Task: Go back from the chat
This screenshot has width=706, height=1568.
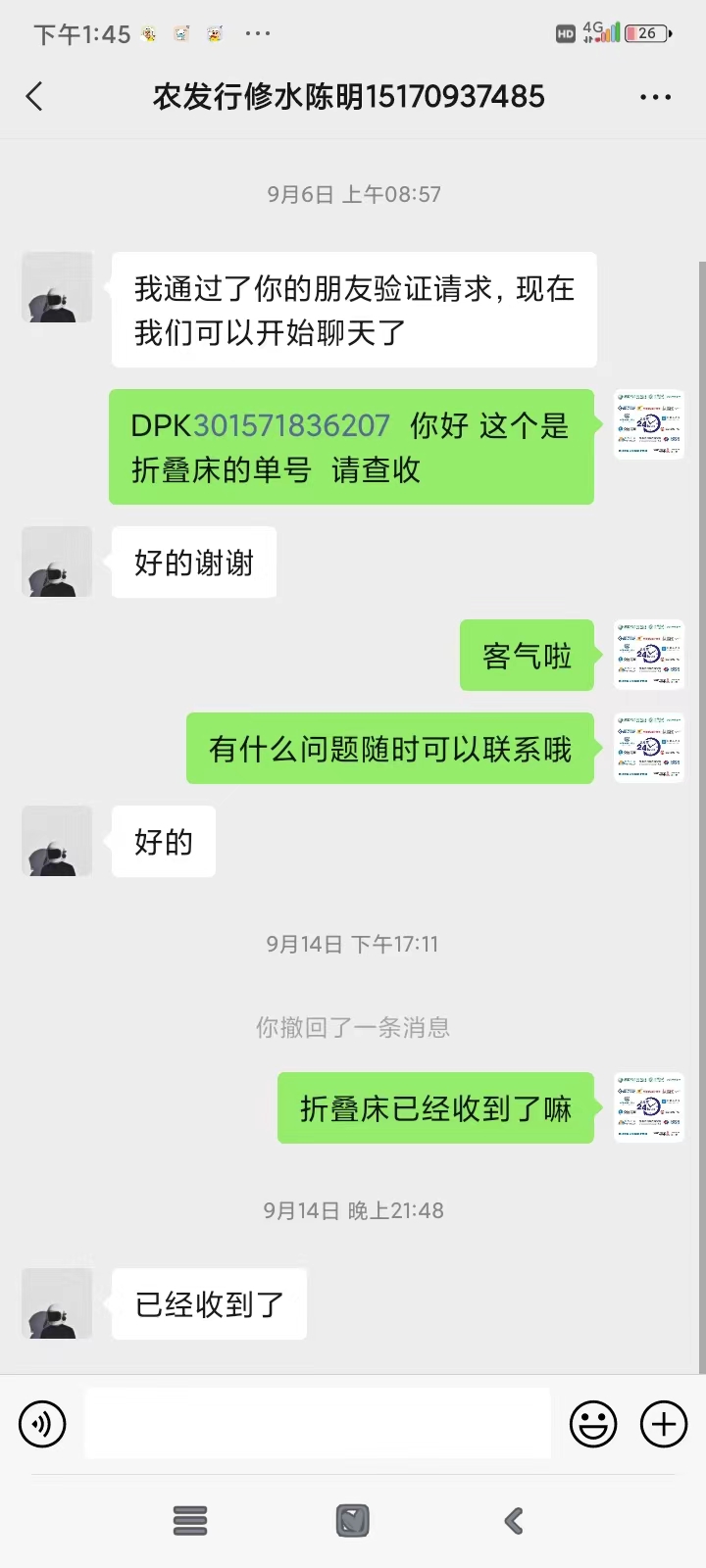Action: (35, 97)
